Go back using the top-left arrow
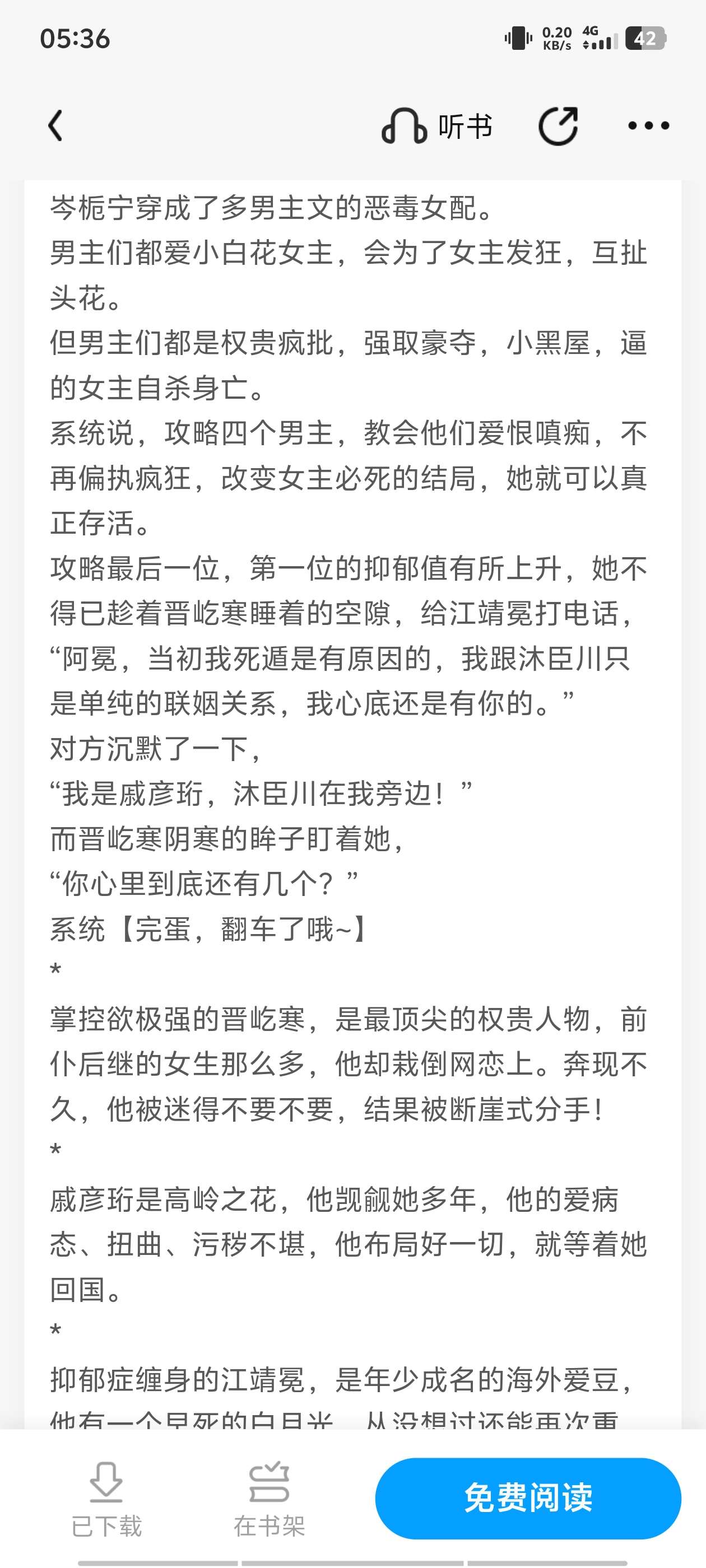Image resolution: width=706 pixels, height=1568 pixels. [x=55, y=126]
